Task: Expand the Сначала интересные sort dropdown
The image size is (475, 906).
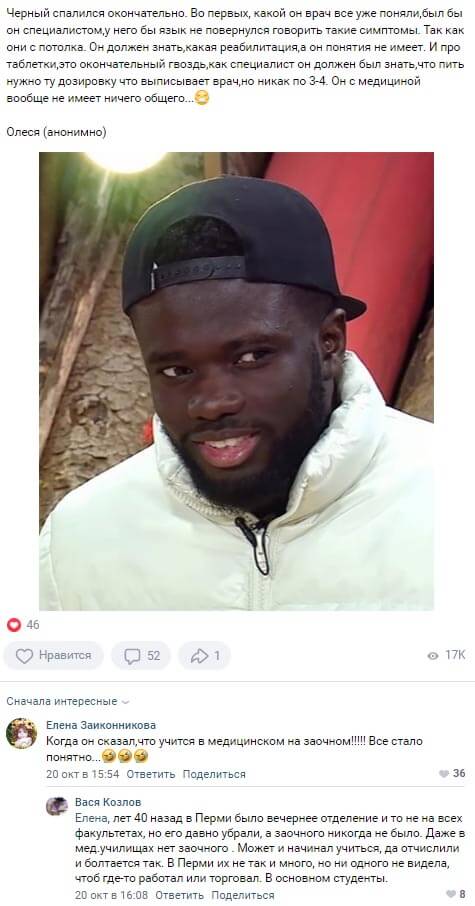Action: tap(68, 701)
